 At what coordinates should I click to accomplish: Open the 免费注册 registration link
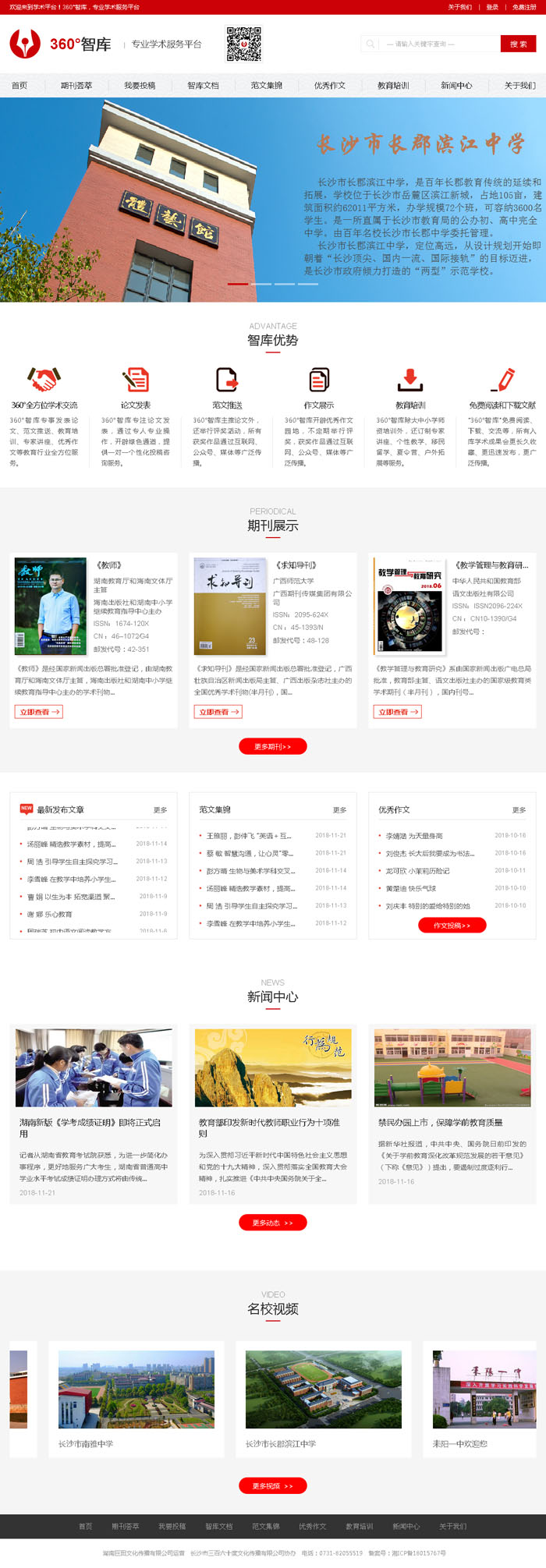point(524,7)
